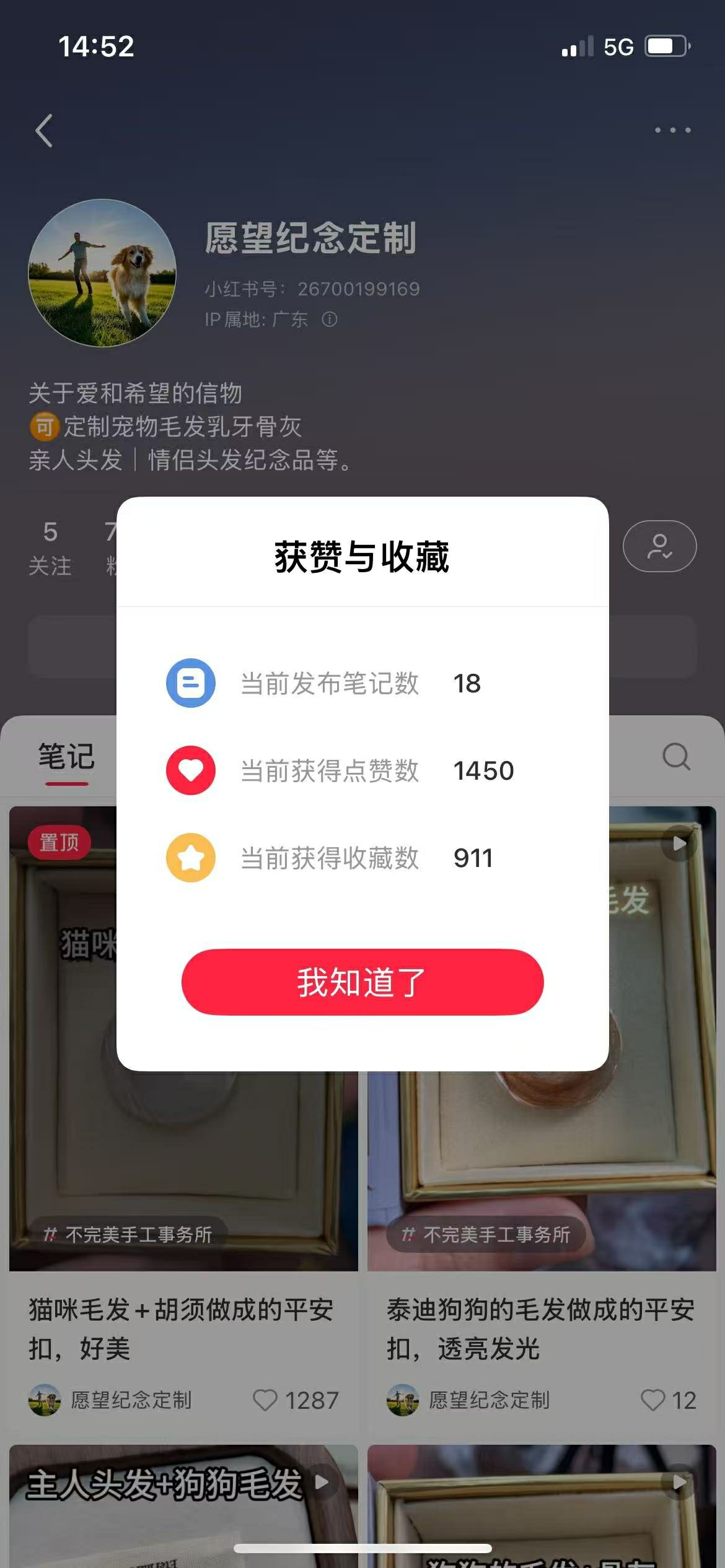Open the 关注 following count
This screenshot has height=1568, width=725.
(50, 547)
